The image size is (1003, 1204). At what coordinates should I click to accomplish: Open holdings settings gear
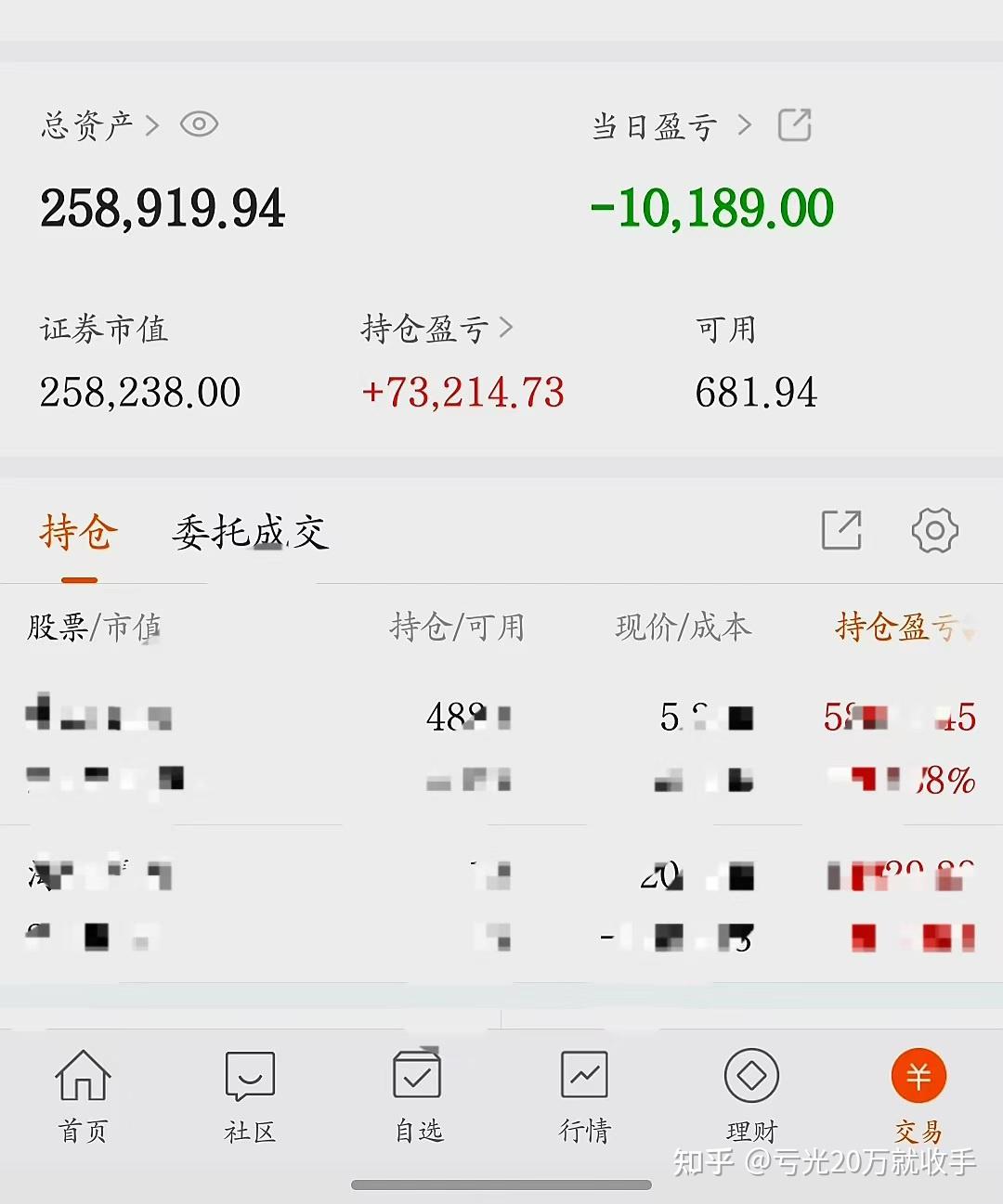tap(934, 530)
